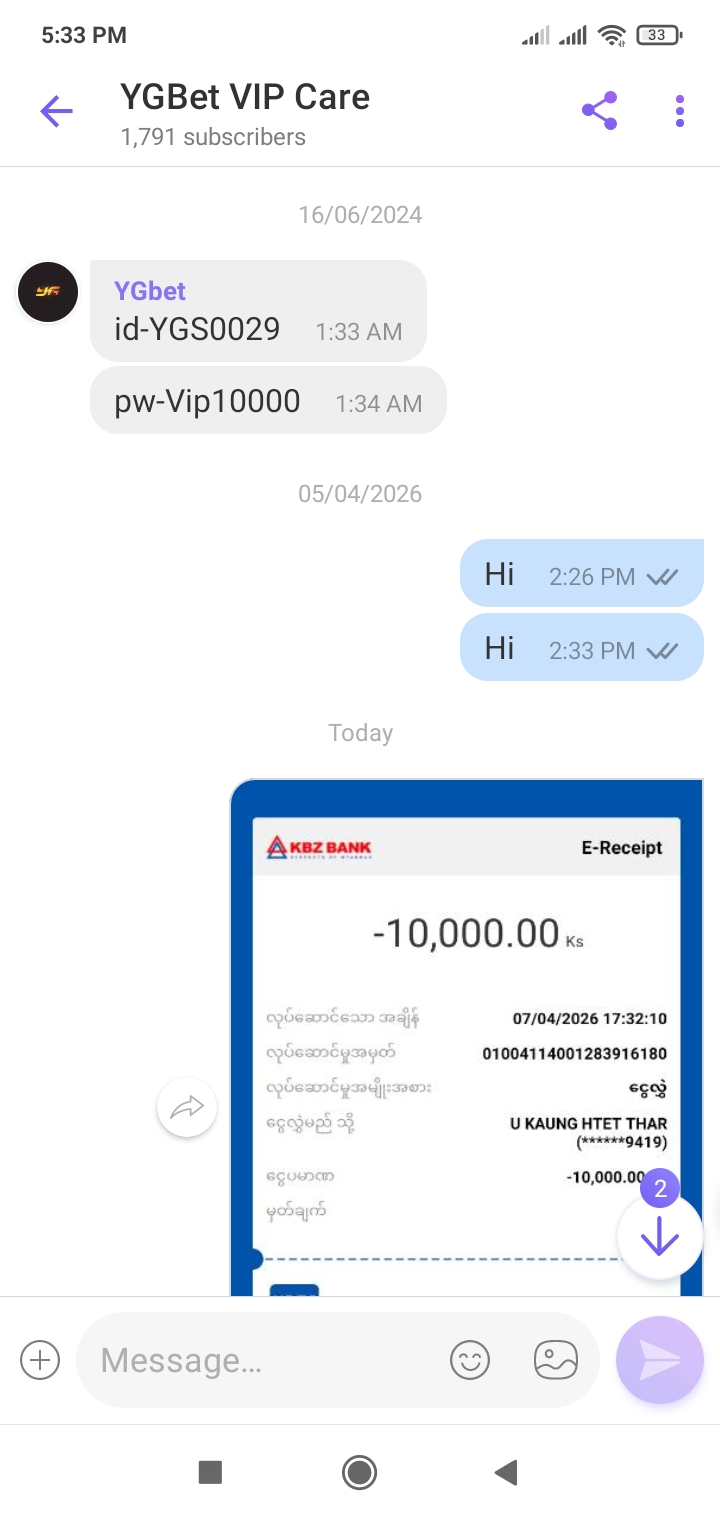This screenshot has width=720, height=1520.
Task: Forward the e-receipt image message
Action: (187, 1107)
